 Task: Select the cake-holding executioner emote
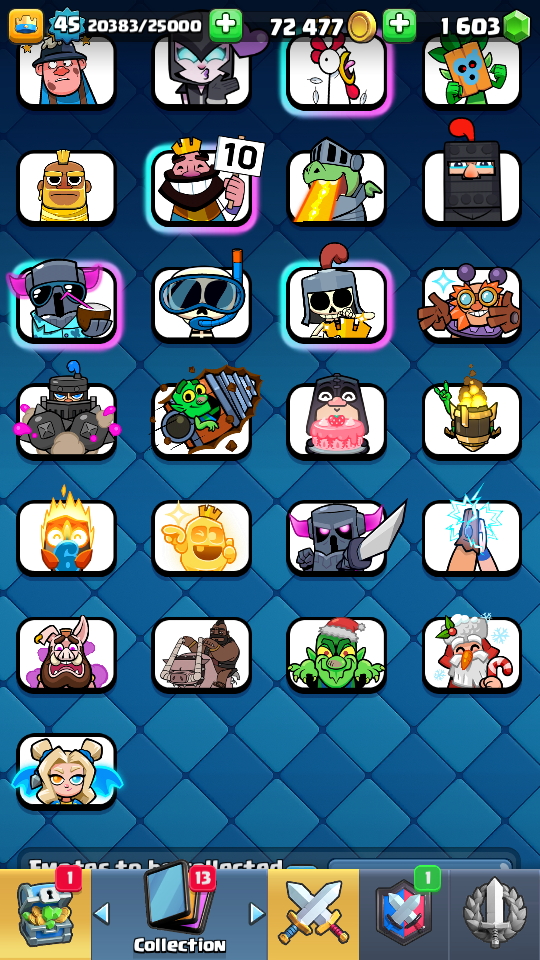click(x=337, y=421)
